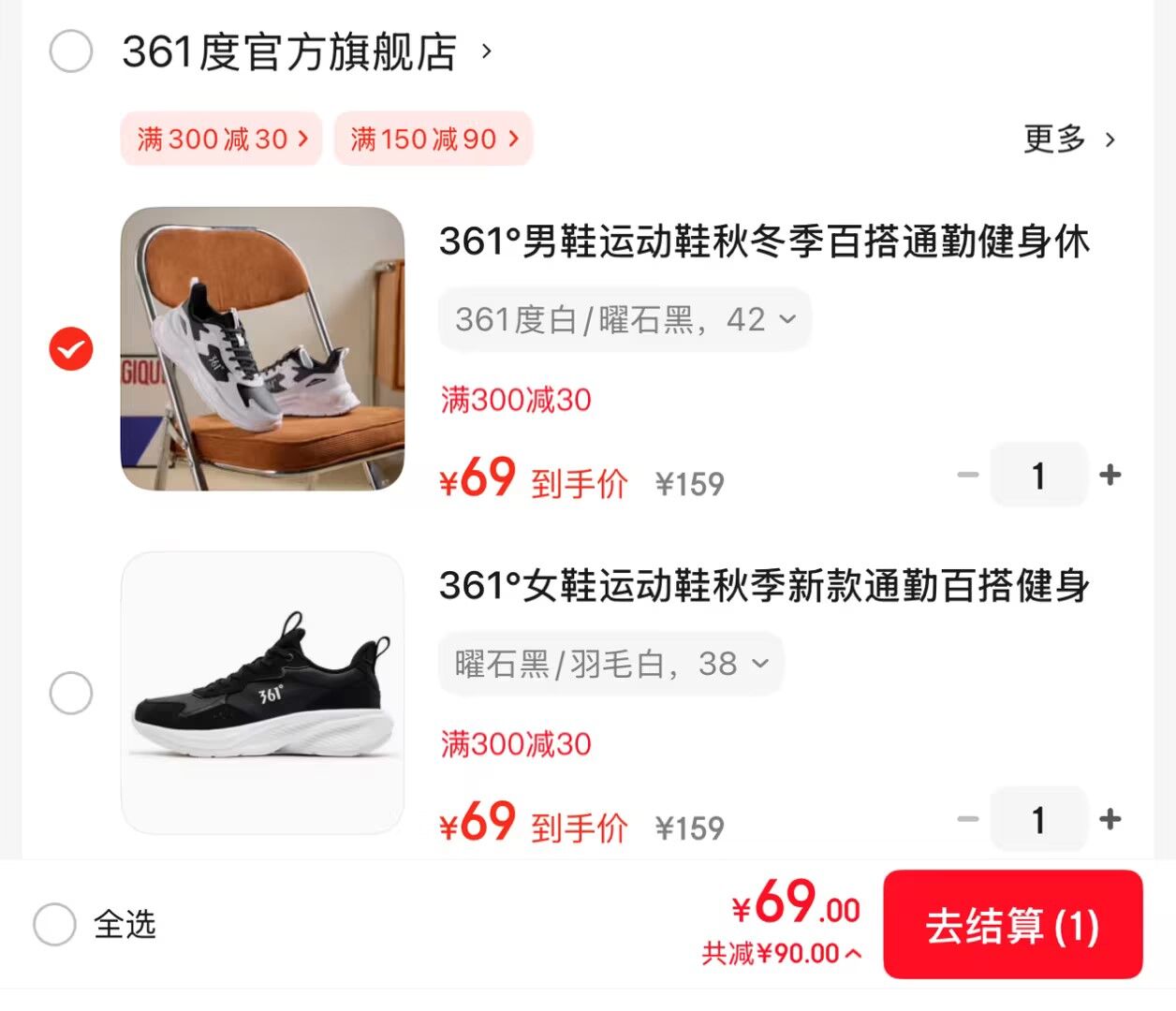The image size is (1176, 1011).
Task: Check the 全选 select-all box
Action: click(x=54, y=925)
